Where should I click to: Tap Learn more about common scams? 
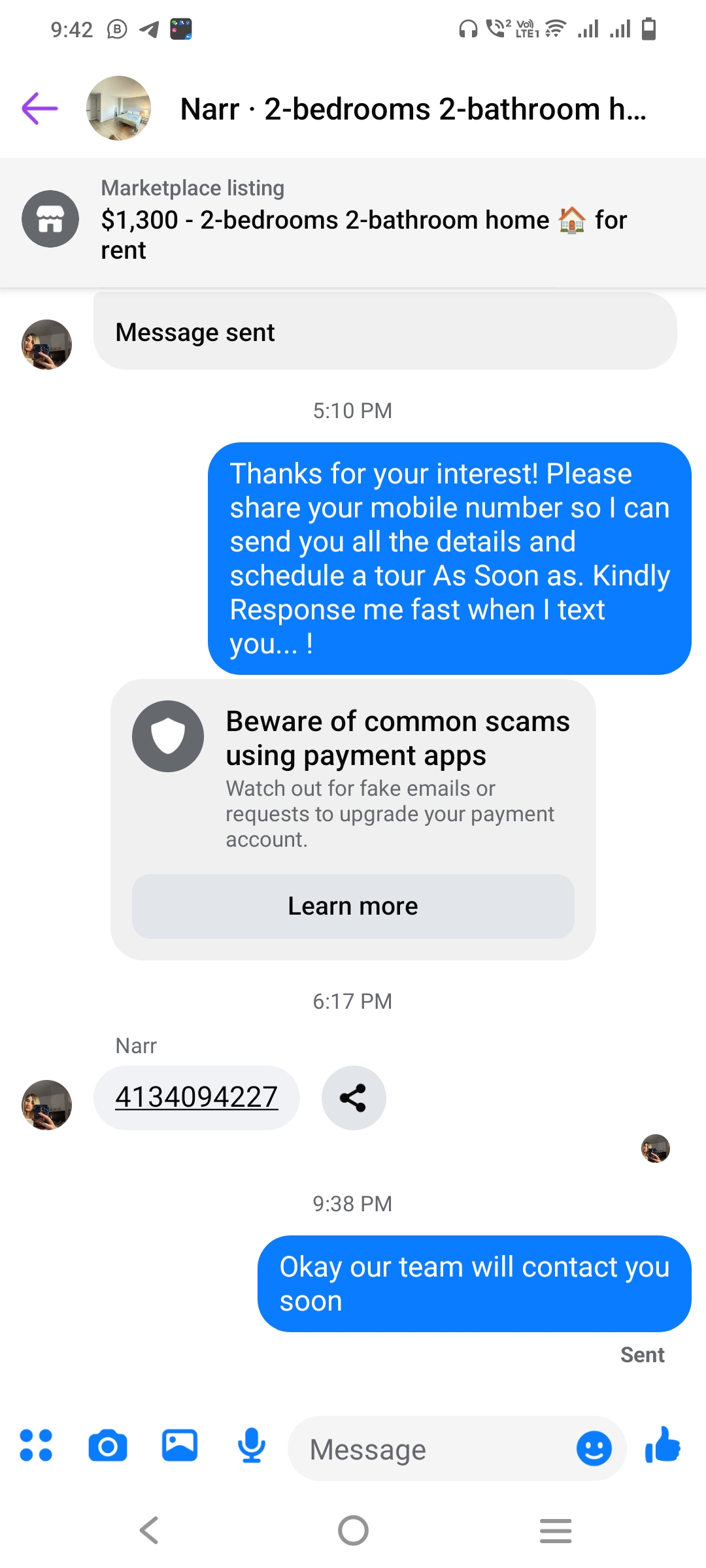pyautogui.click(x=353, y=906)
